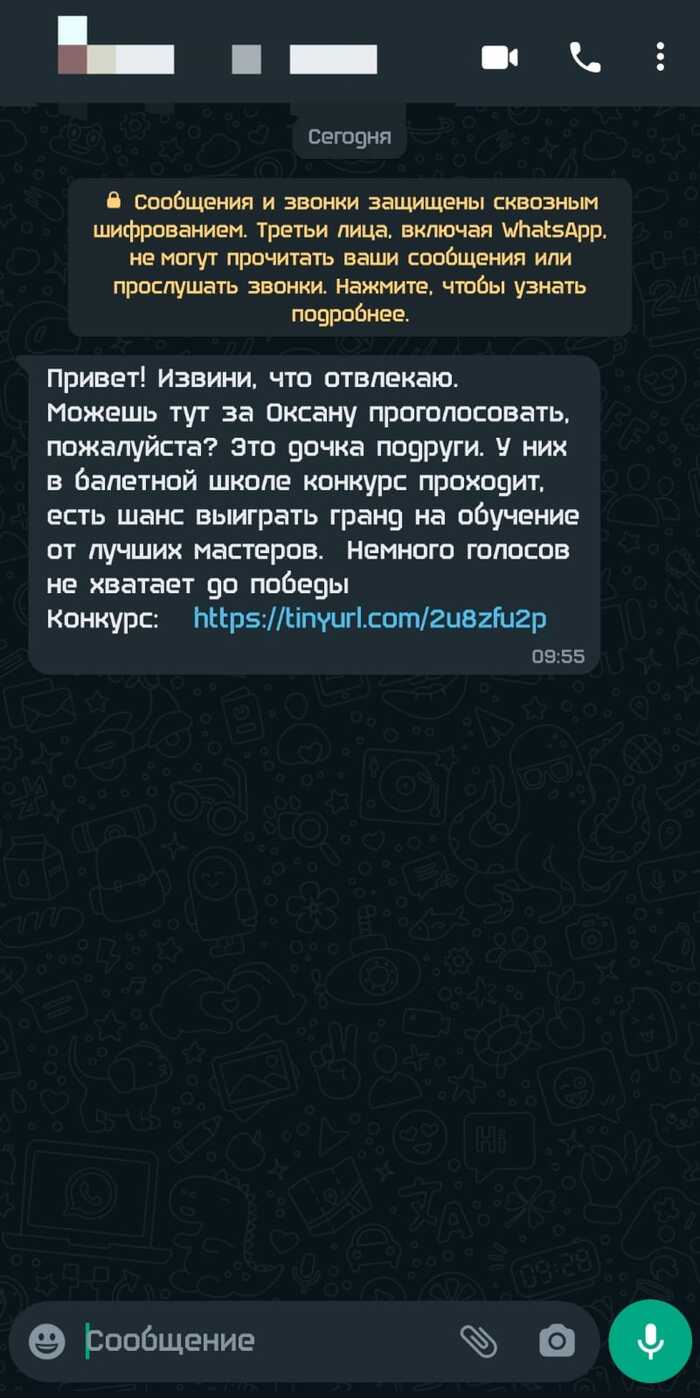The height and width of the screenshot is (1398, 700).
Task: Open the three-dot overflow menu
Action: pyautogui.click(x=660, y=57)
